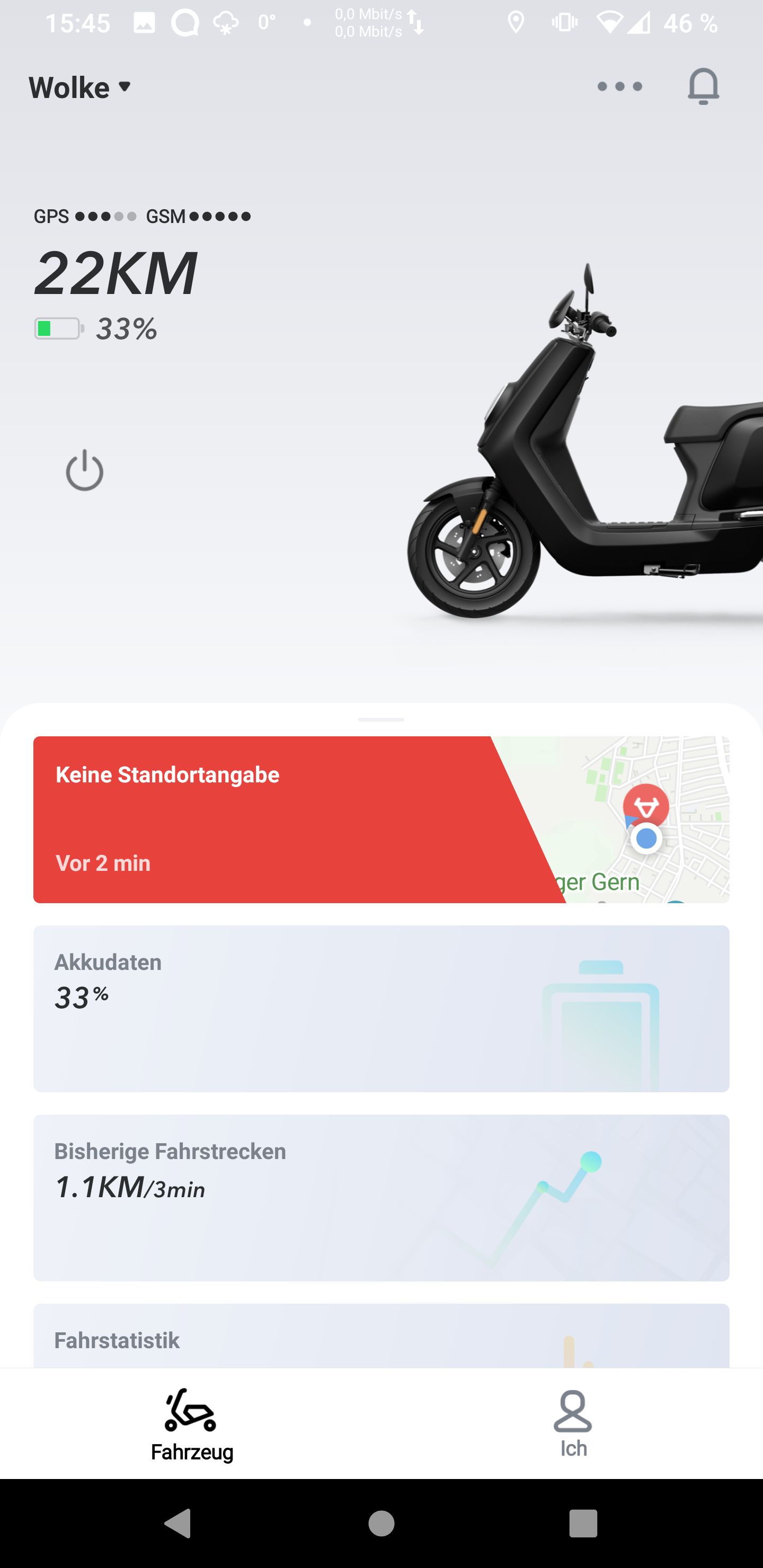
Task: Open the notifications bell
Action: pos(703,86)
